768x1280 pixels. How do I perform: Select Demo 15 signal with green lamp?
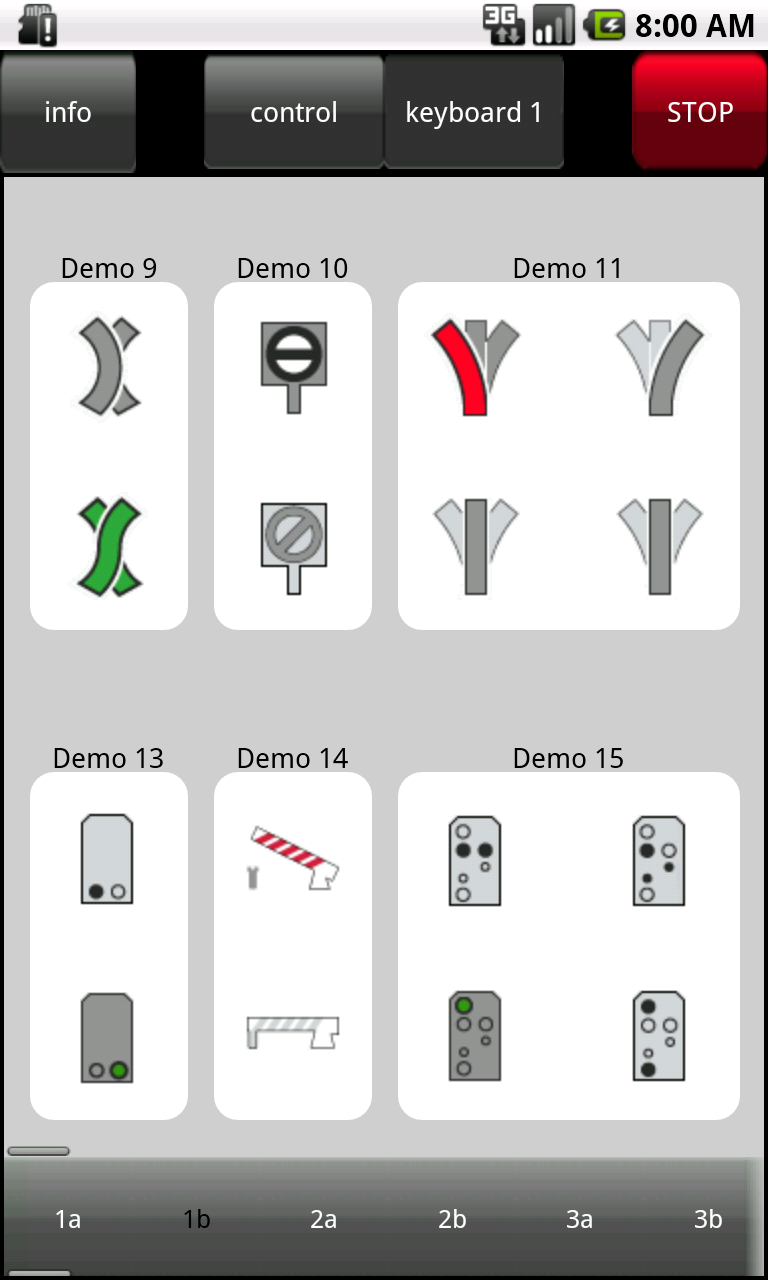(x=474, y=1038)
